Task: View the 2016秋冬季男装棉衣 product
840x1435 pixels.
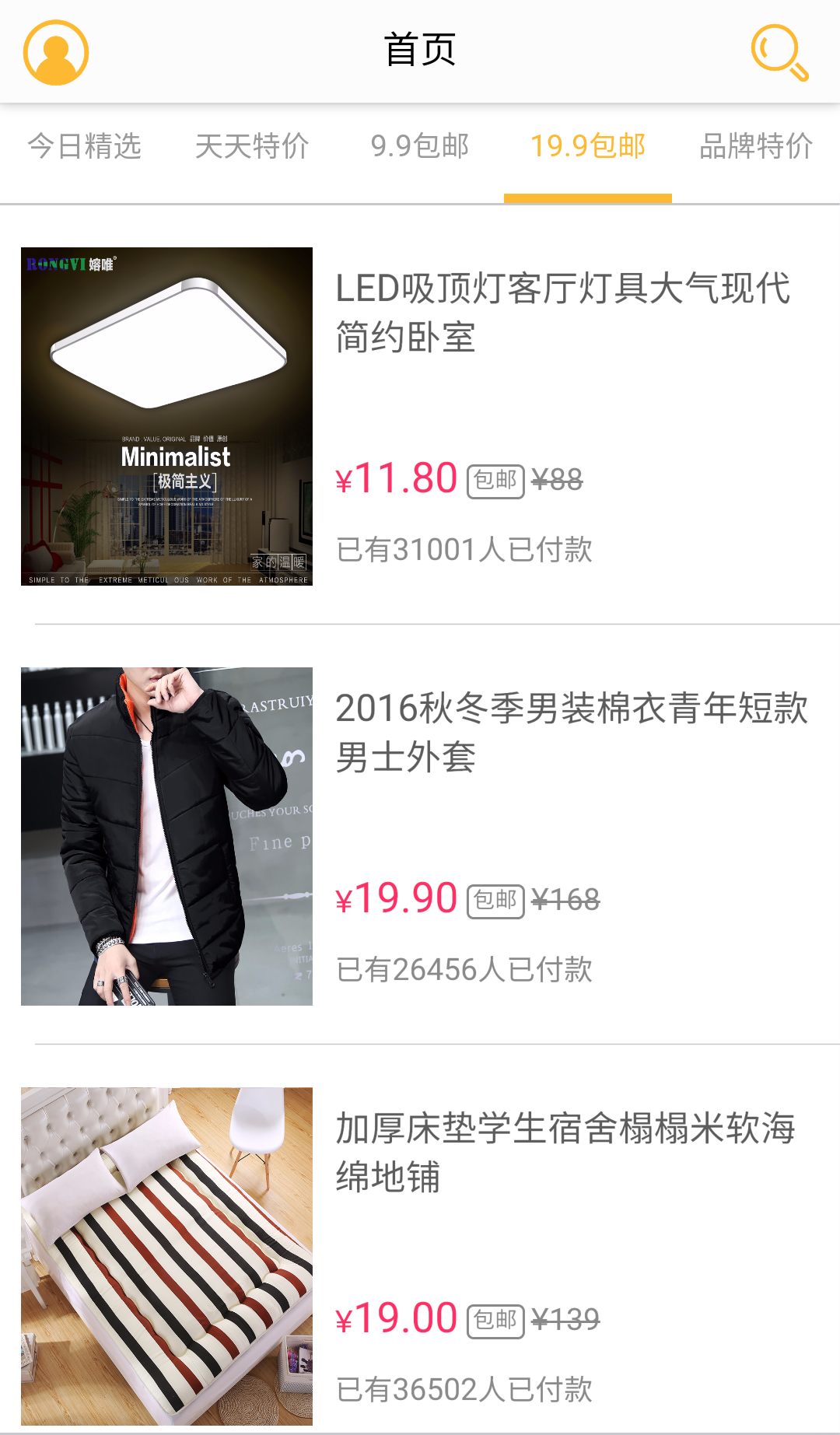Action: click(572, 733)
